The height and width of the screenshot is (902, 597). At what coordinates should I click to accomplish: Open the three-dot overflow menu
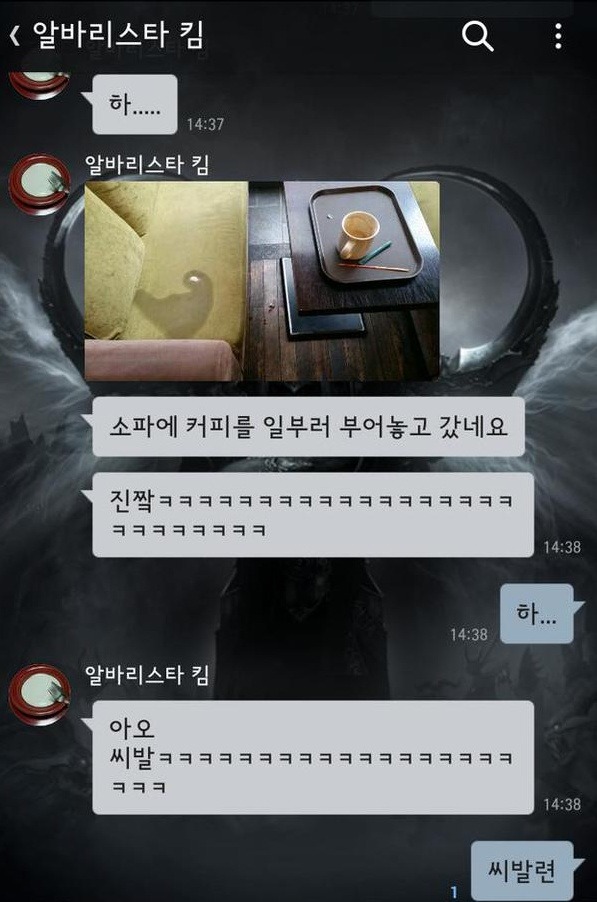(558, 36)
